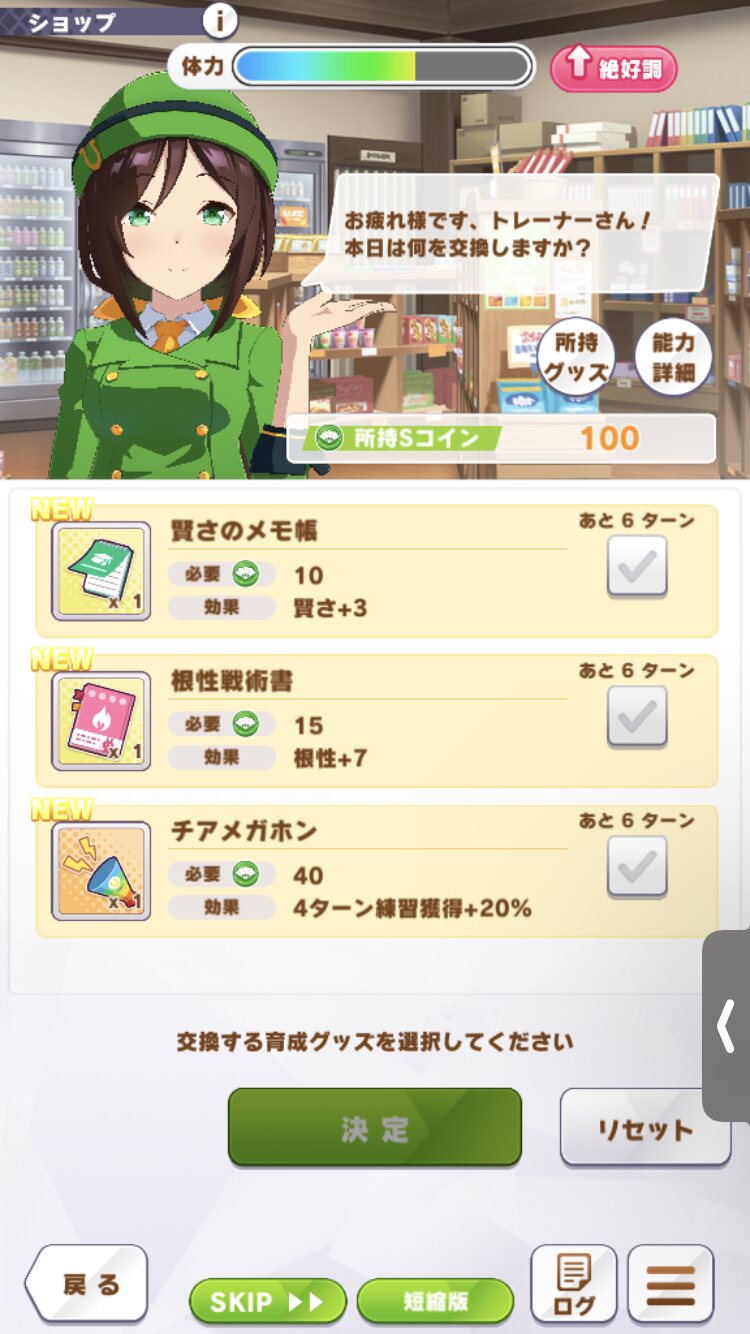This screenshot has width=750, height=1334.
Task: Open 所持グッズ owned items
Action: point(575,358)
